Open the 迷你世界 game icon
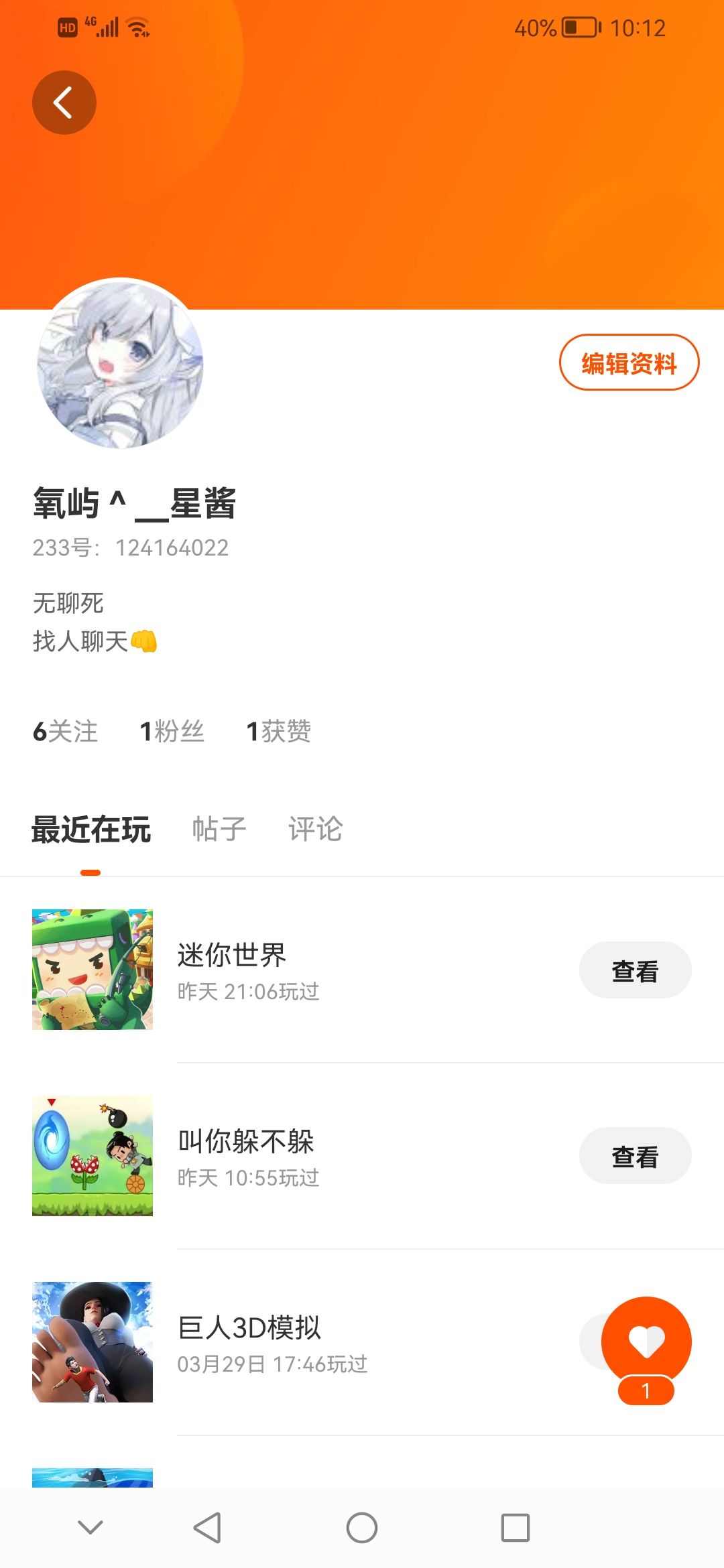Image resolution: width=724 pixels, height=1568 pixels. (93, 970)
